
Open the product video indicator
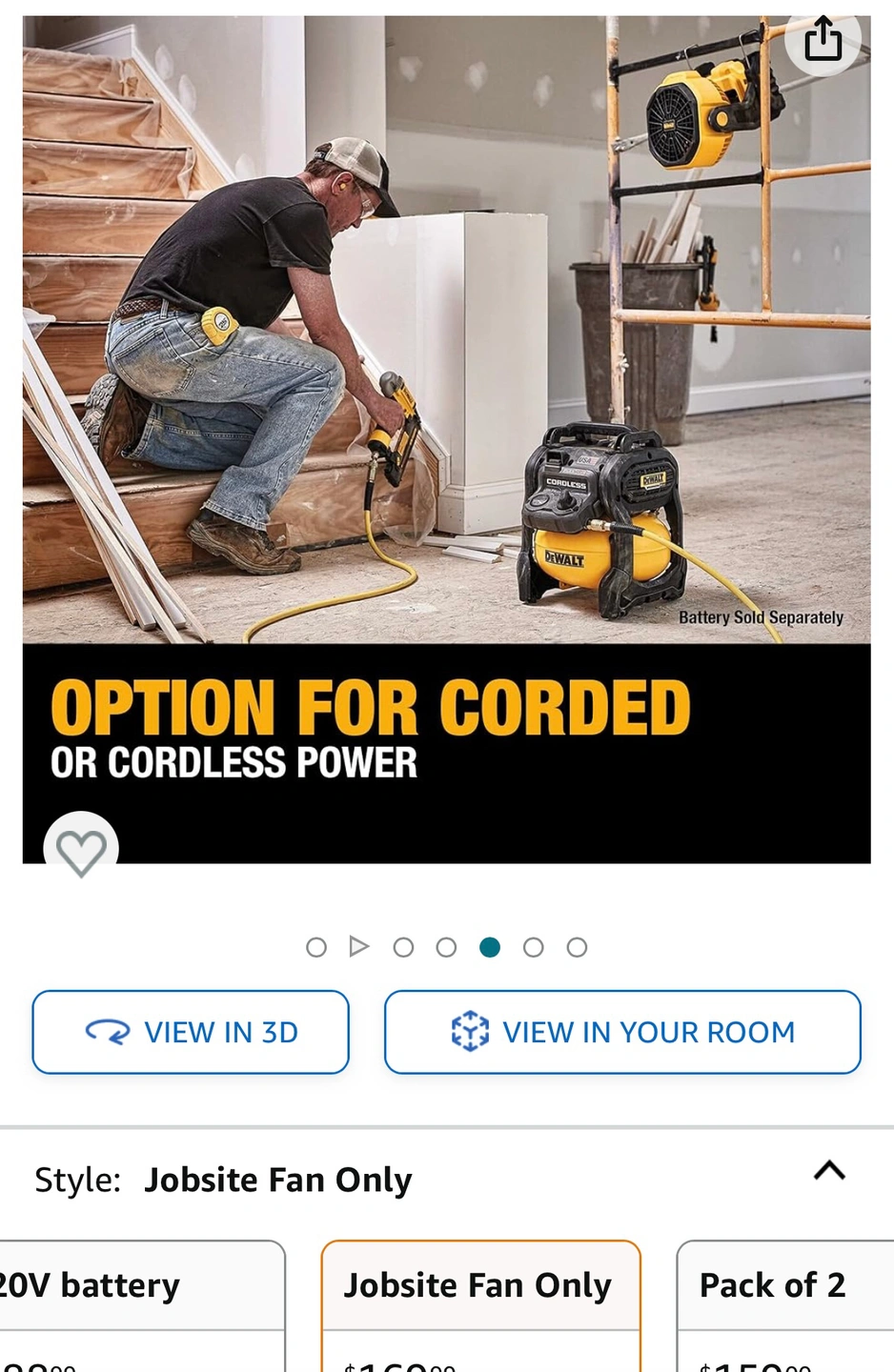click(359, 946)
